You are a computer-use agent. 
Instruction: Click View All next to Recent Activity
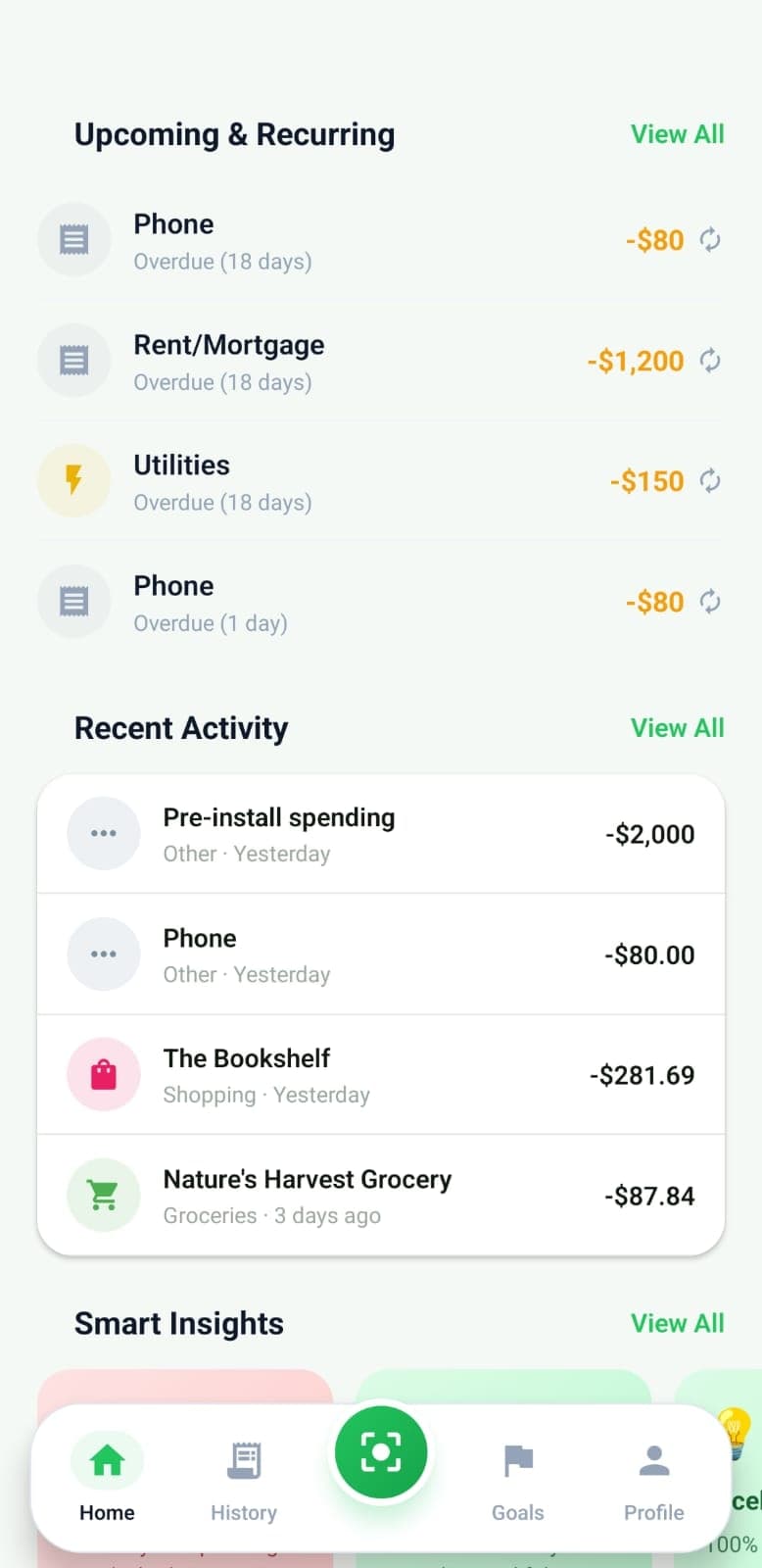[677, 727]
